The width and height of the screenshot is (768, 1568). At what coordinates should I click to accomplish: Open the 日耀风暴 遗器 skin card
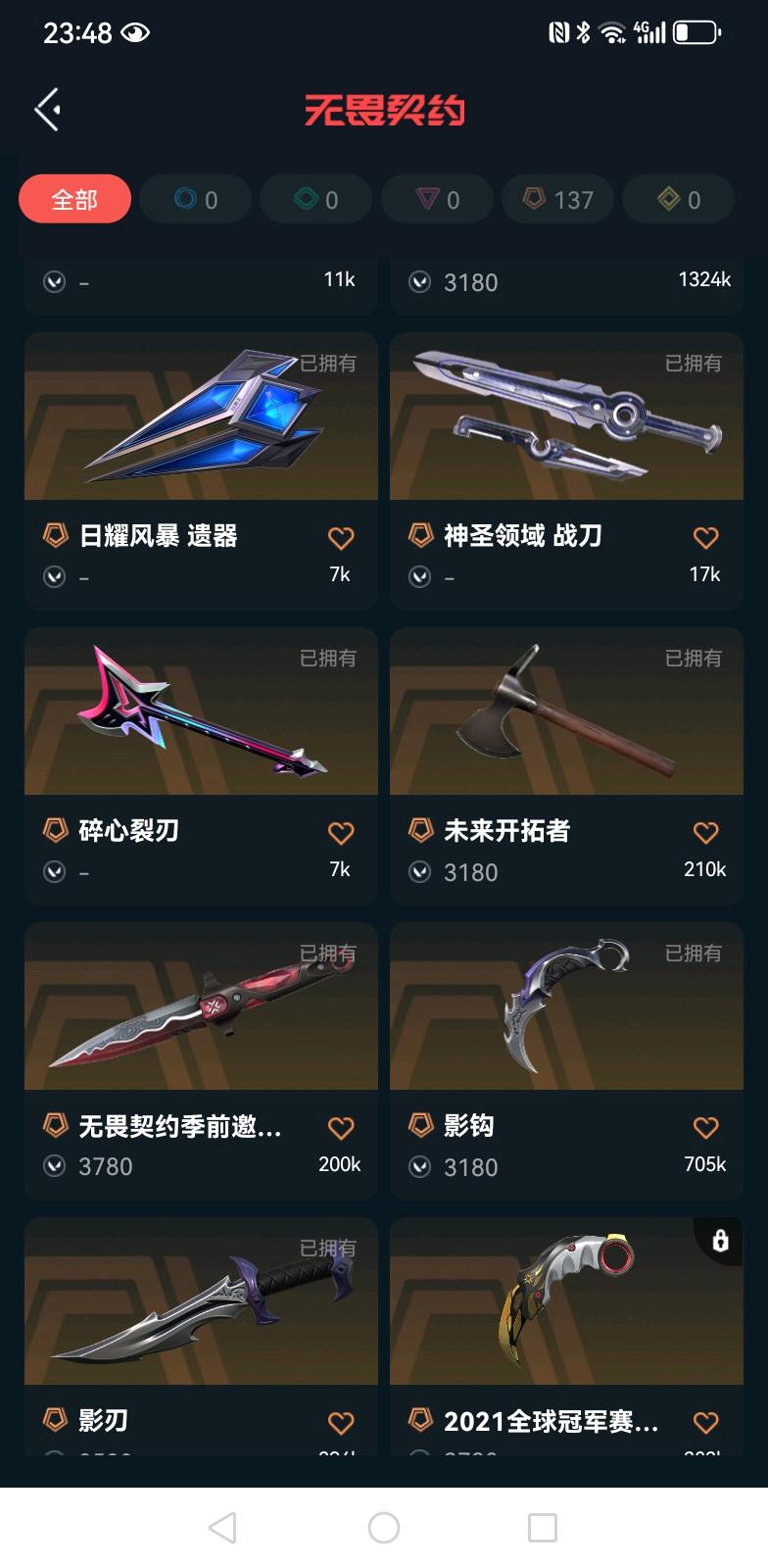tap(201, 470)
